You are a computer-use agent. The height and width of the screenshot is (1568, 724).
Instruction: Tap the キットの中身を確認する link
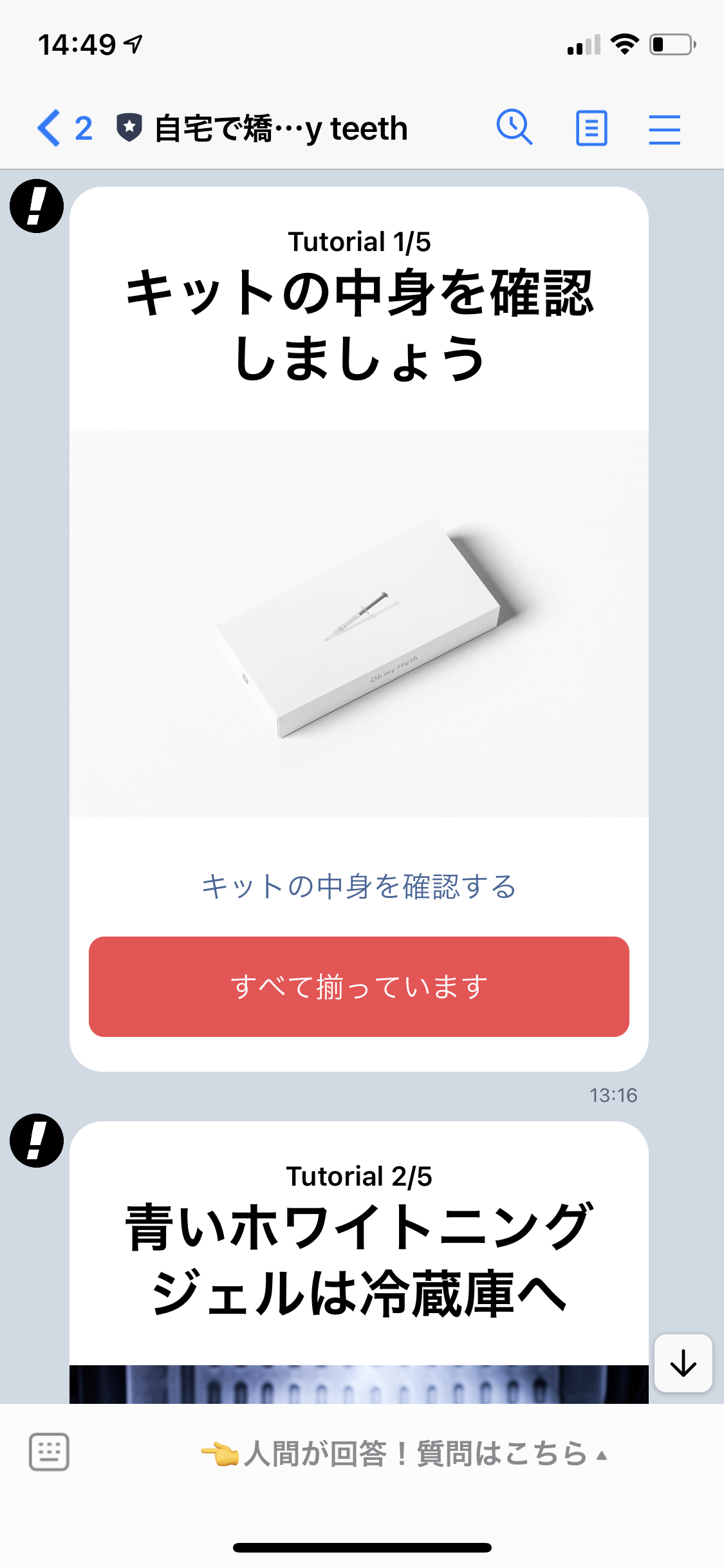[359, 886]
